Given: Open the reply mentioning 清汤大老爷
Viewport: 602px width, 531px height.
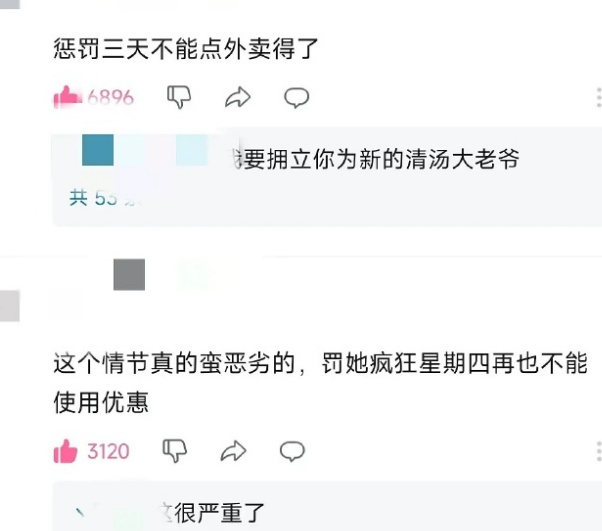Looking at the screenshot, I should 378,158.
